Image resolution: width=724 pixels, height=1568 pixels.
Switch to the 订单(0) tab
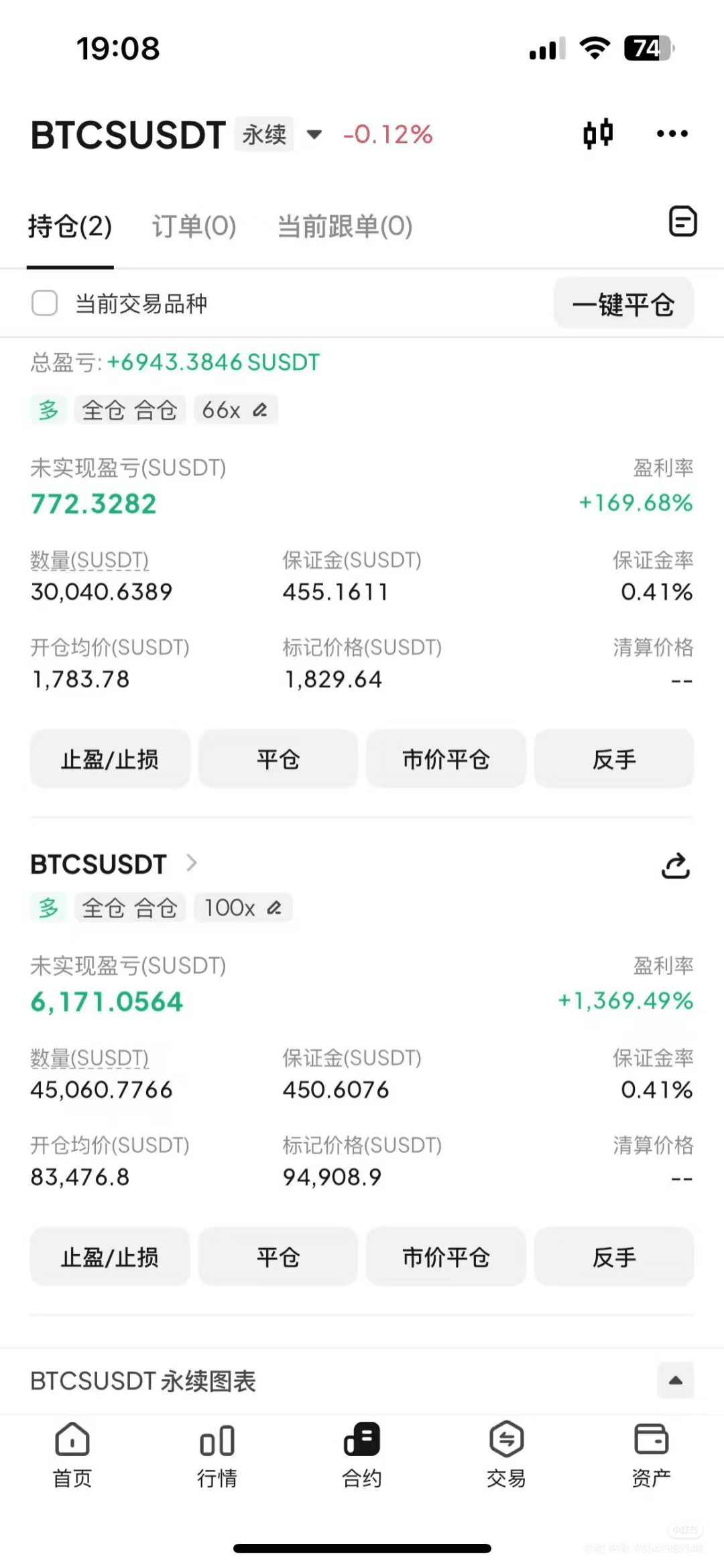(194, 226)
